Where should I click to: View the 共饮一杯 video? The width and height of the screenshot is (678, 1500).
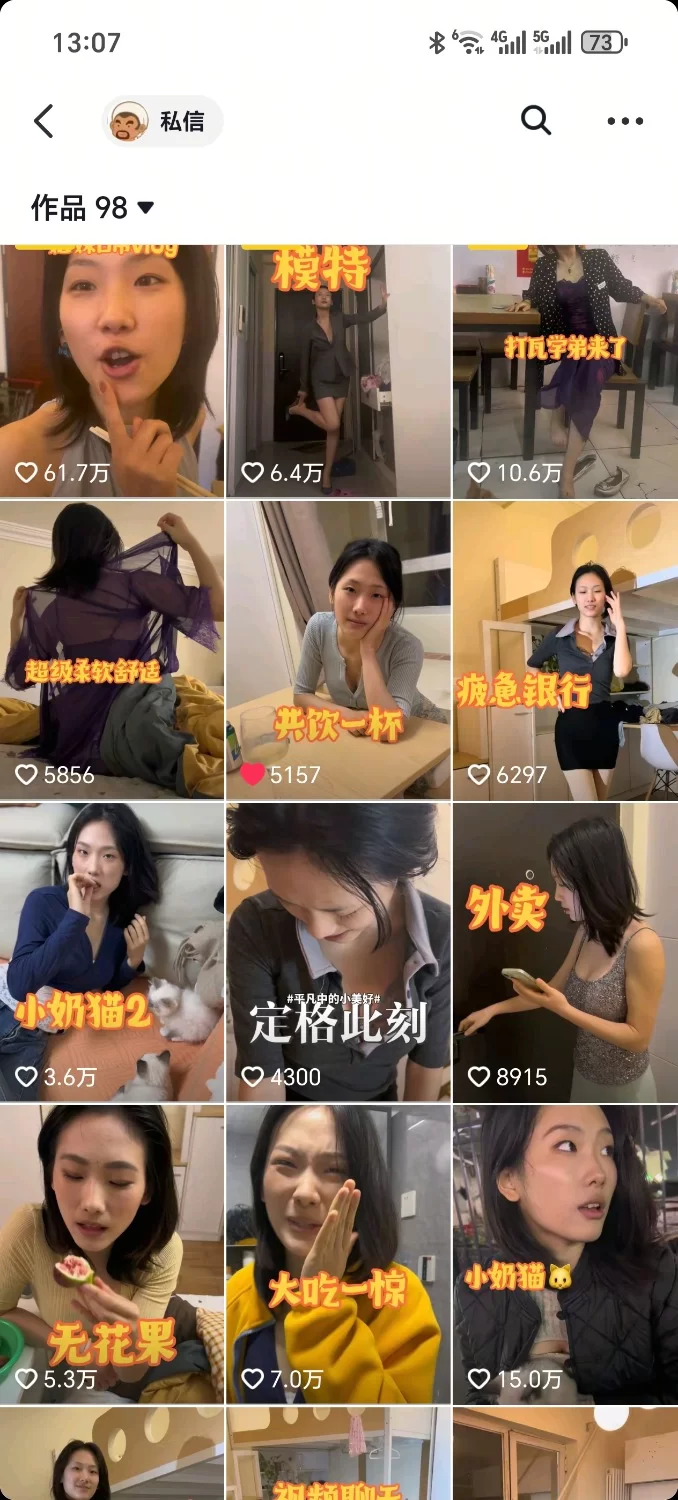(x=338, y=650)
